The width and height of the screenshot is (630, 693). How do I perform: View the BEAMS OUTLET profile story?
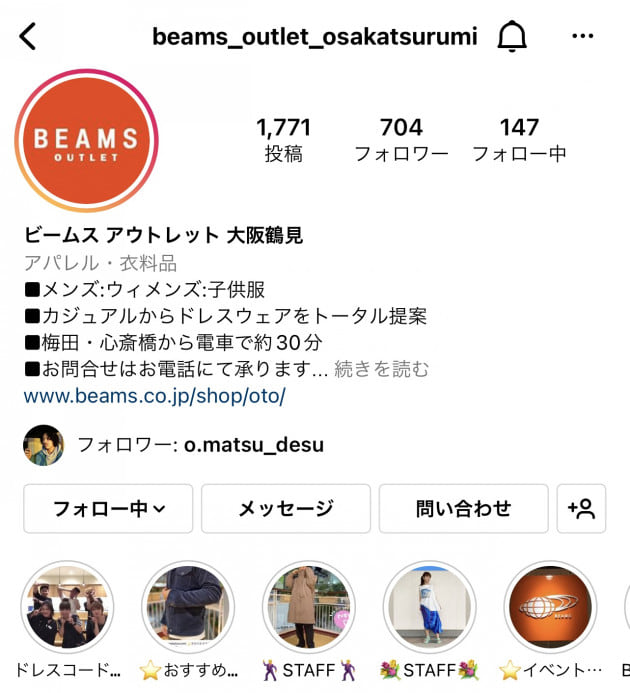coord(87,141)
